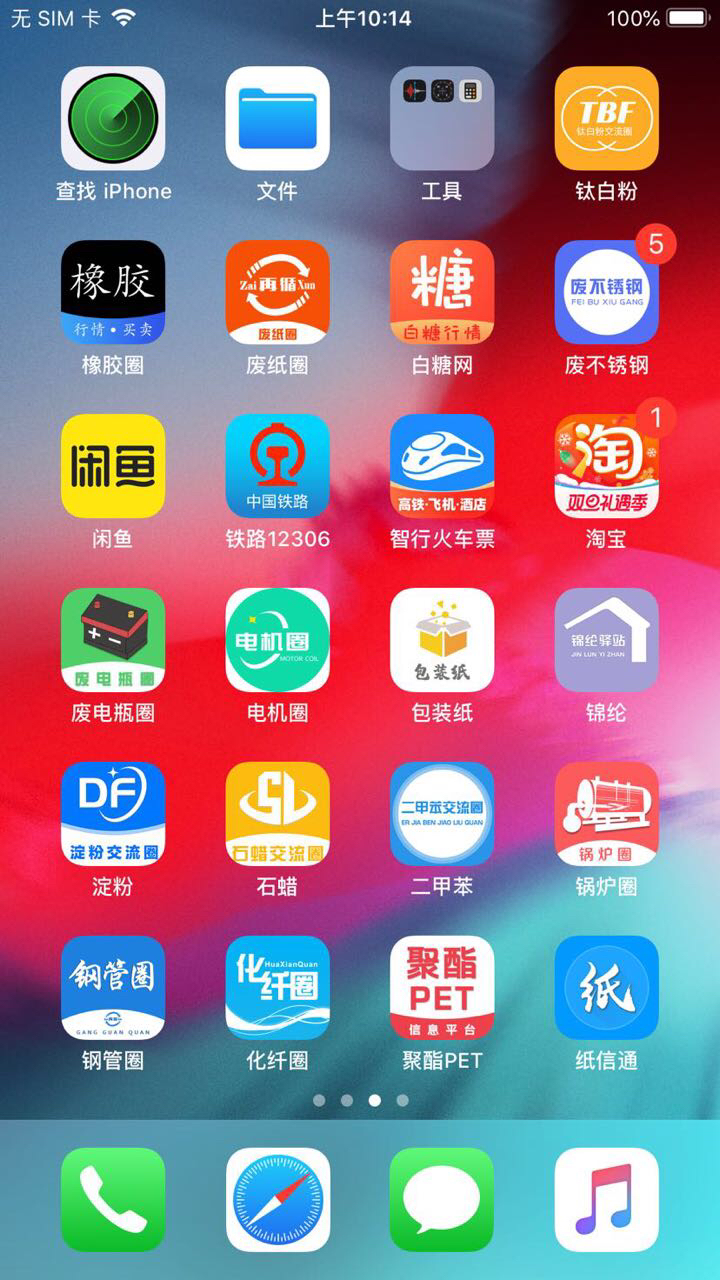Viewport: 720px width, 1280px height.
Task: Open the 包装纸 app
Action: click(442, 640)
